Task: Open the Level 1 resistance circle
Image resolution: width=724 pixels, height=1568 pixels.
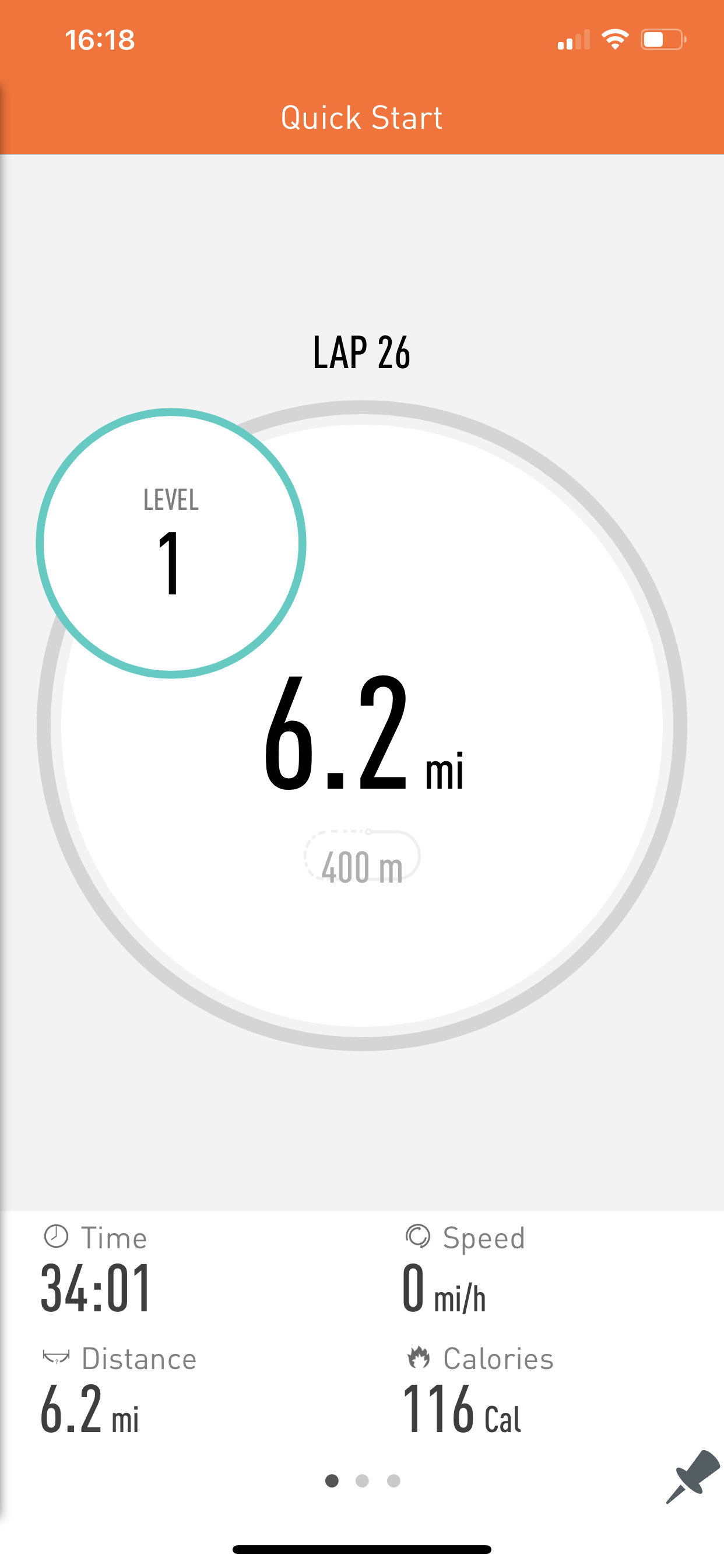Action: pos(171,543)
